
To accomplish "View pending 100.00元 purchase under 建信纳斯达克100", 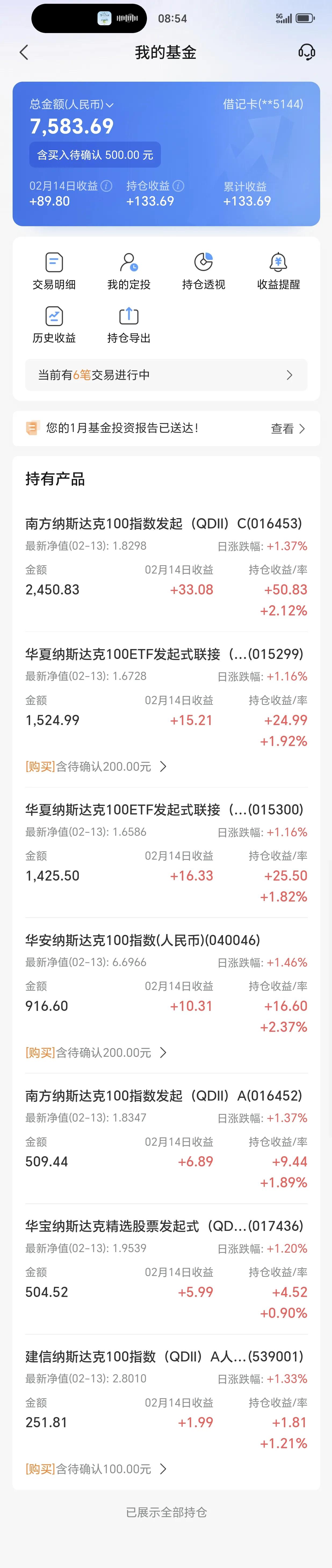I will click(96, 1469).
